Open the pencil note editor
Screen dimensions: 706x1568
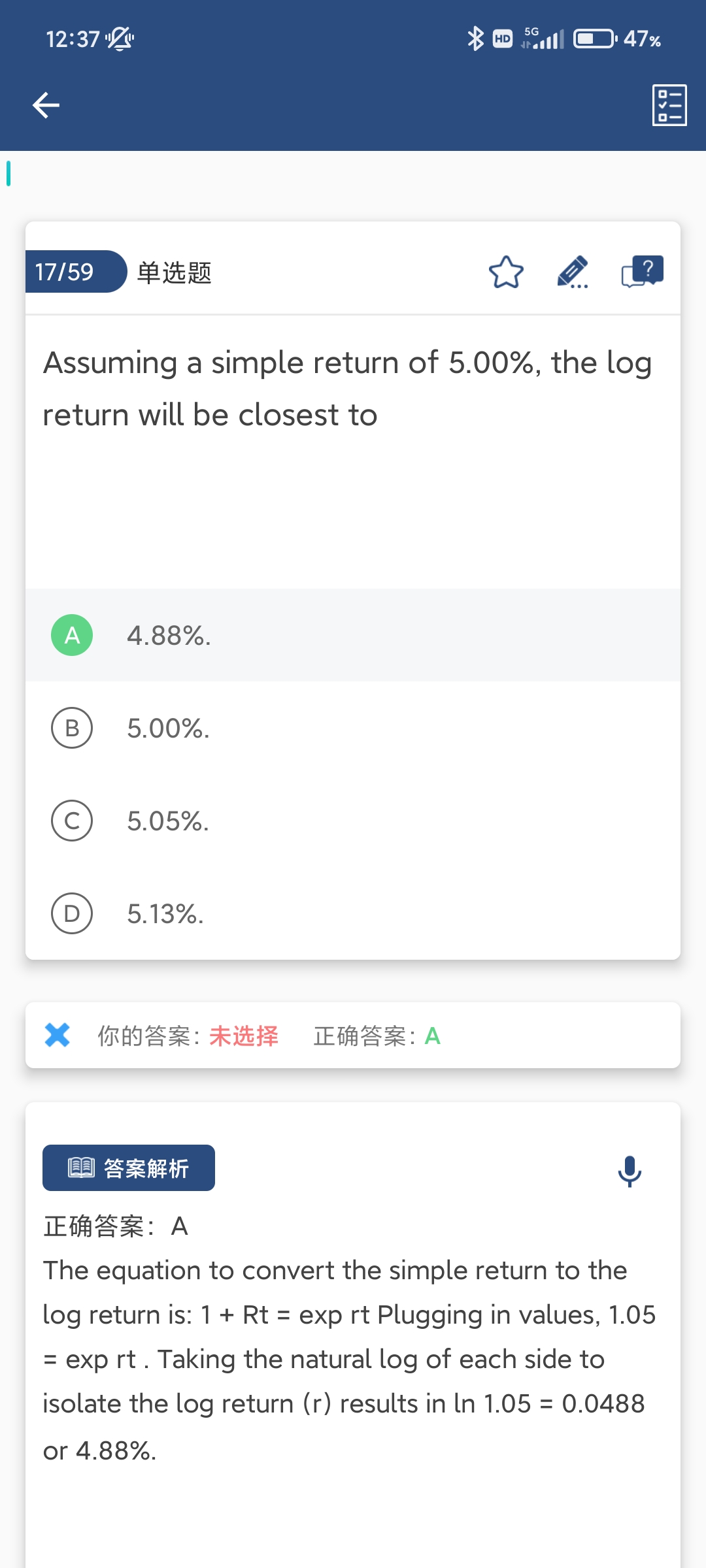pos(573,272)
